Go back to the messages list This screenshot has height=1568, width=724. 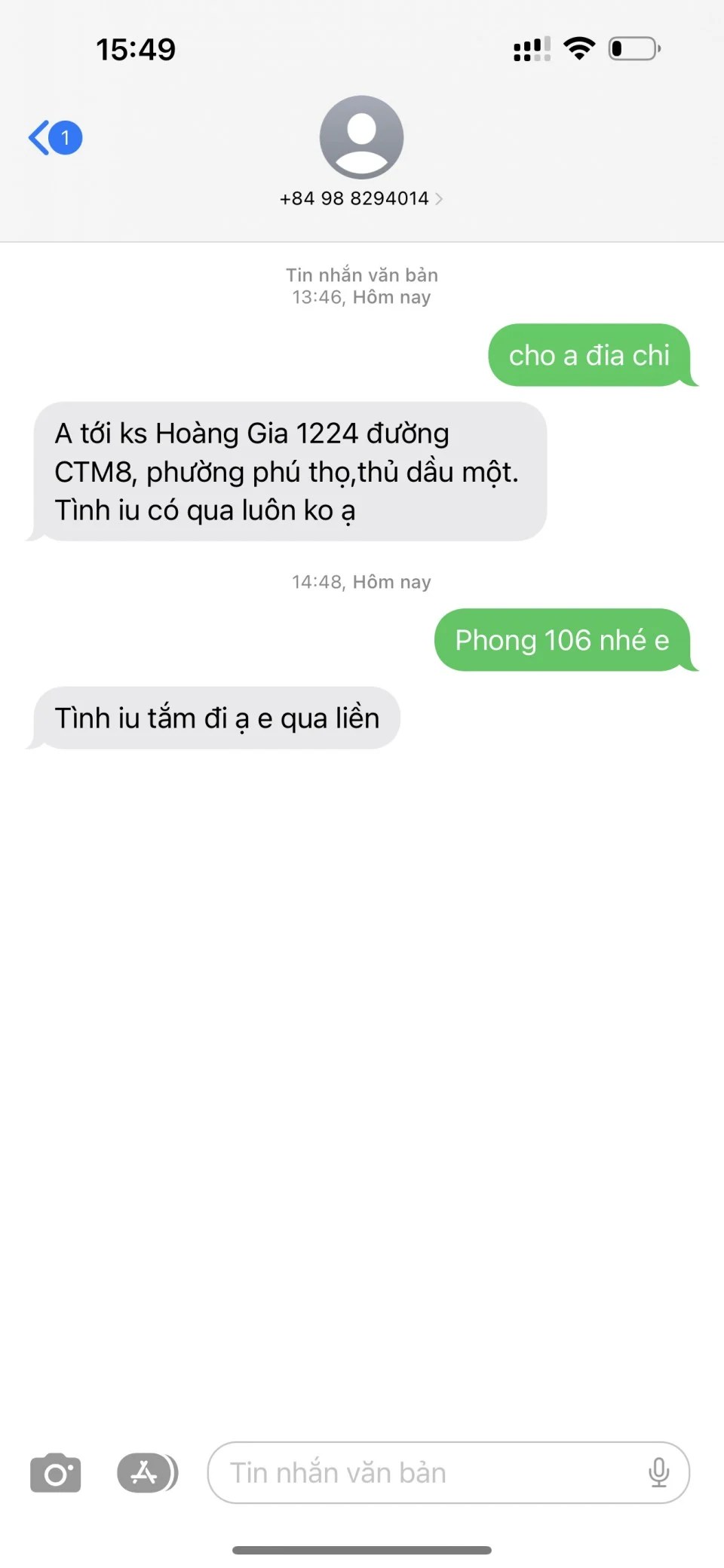click(x=53, y=138)
